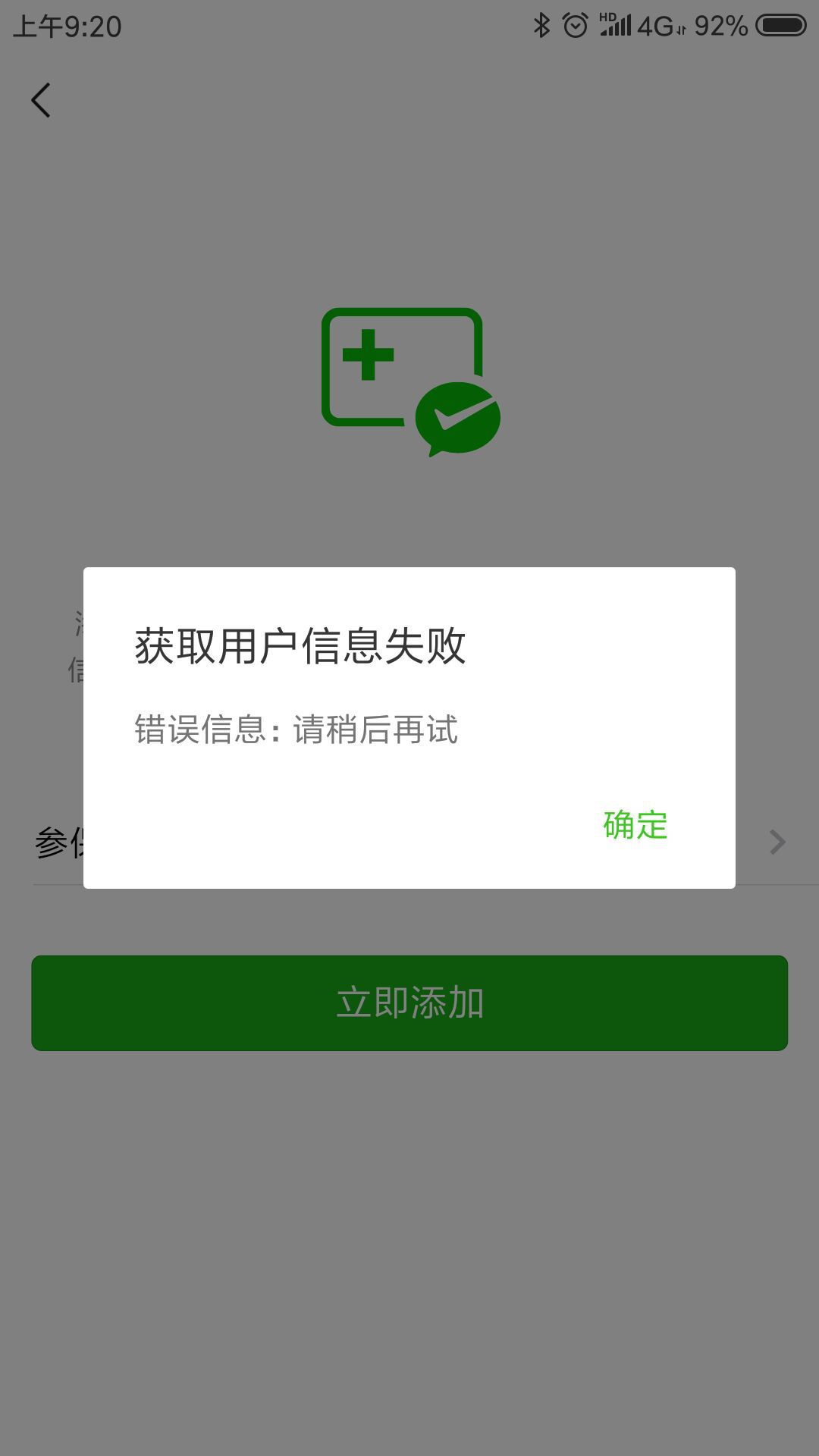Tap the alarm clock status bar icon
819x1456 pixels.
point(576,24)
